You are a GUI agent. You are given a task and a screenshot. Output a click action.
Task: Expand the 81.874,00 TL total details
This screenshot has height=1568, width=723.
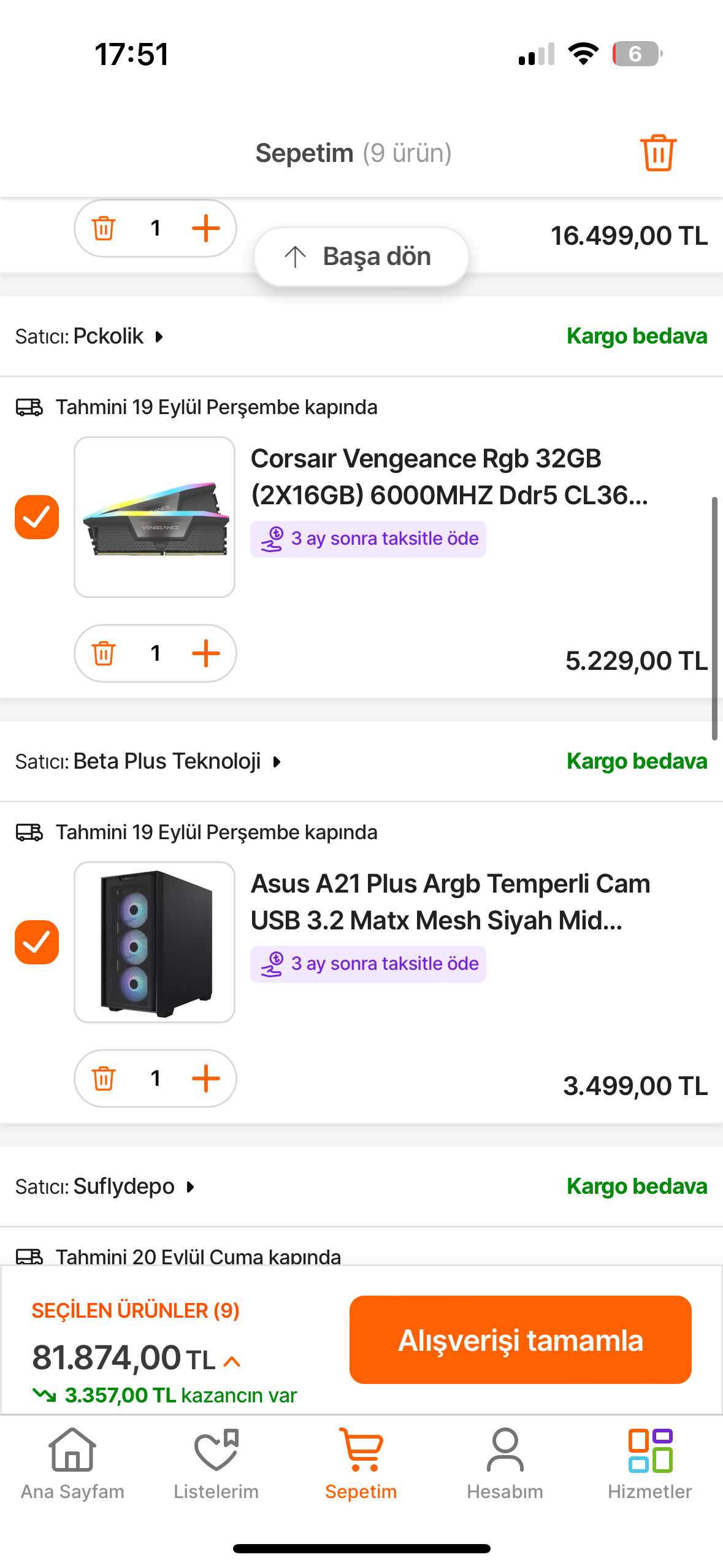232,1362
